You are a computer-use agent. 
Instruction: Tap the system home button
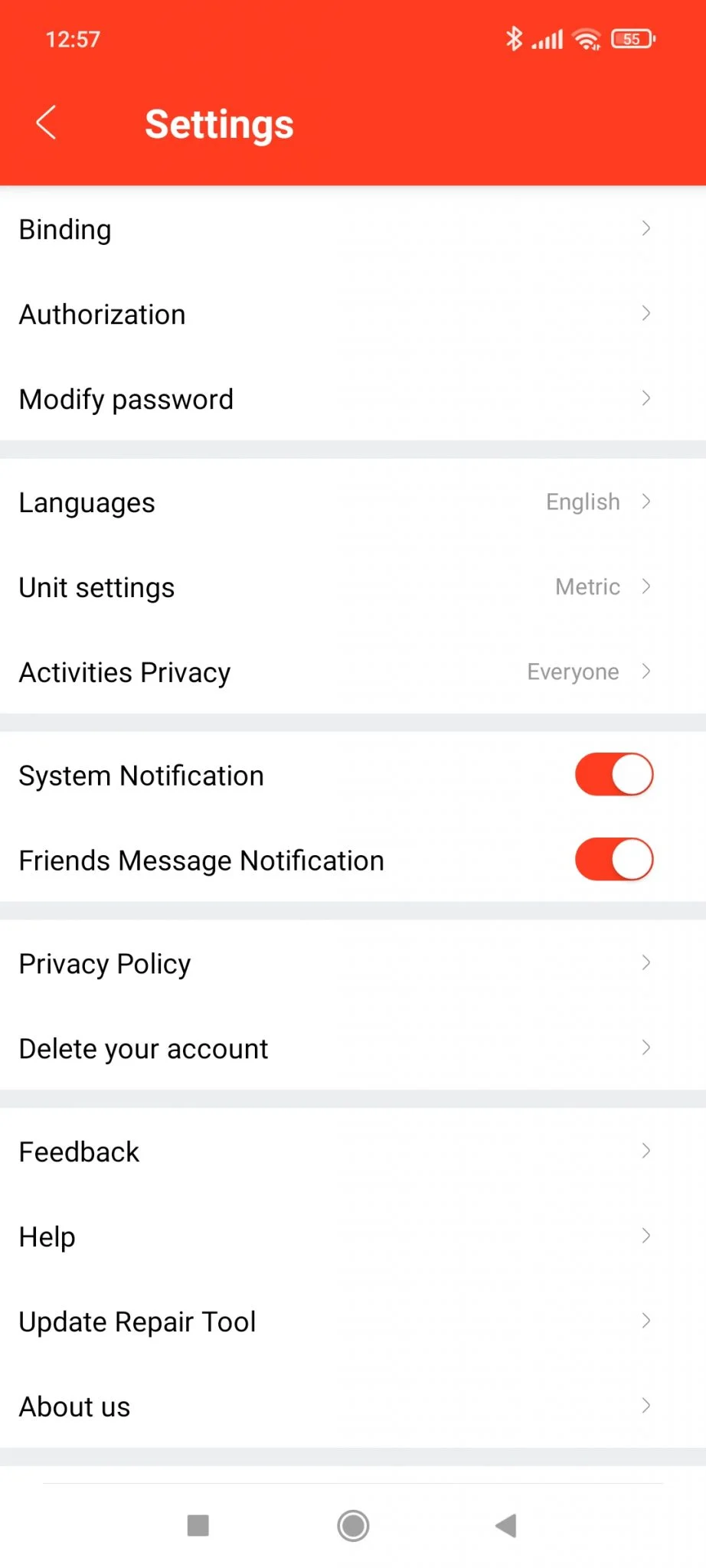(353, 1526)
